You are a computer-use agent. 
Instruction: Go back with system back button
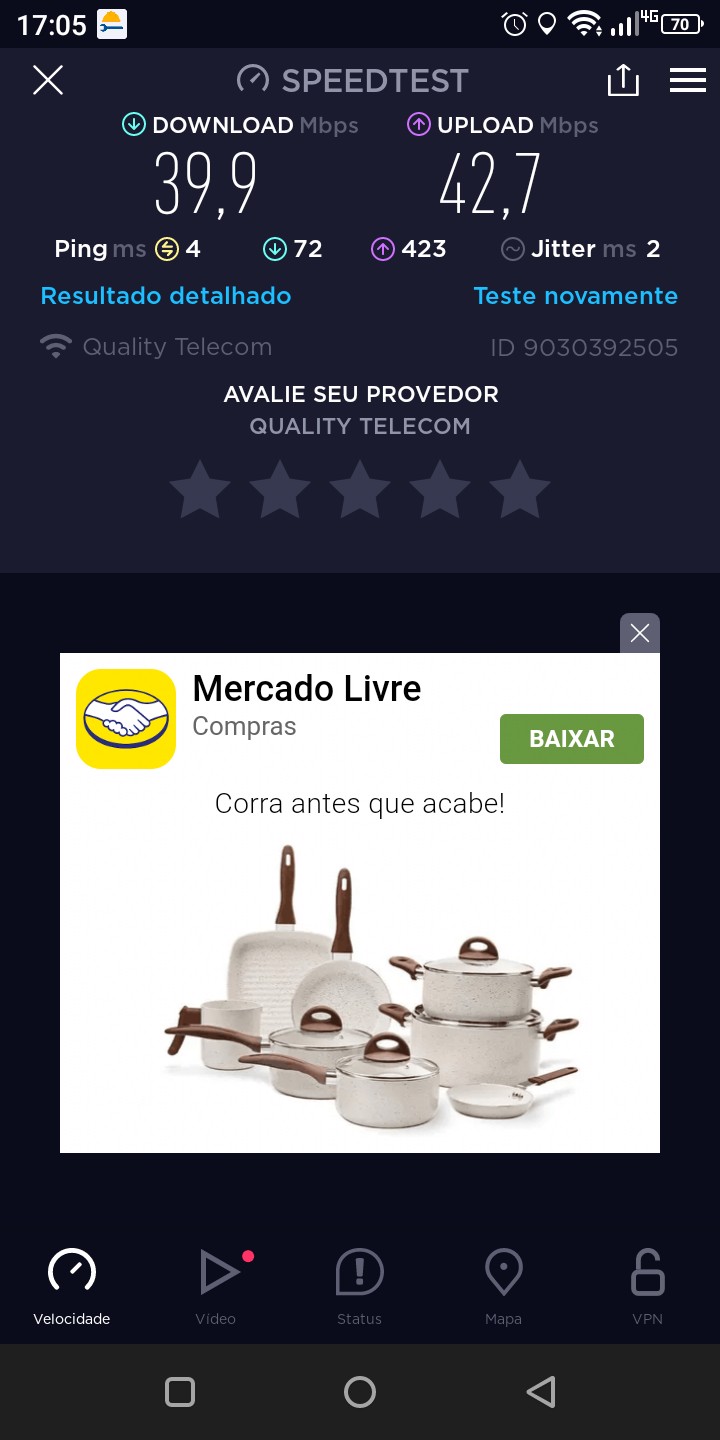[540, 1392]
